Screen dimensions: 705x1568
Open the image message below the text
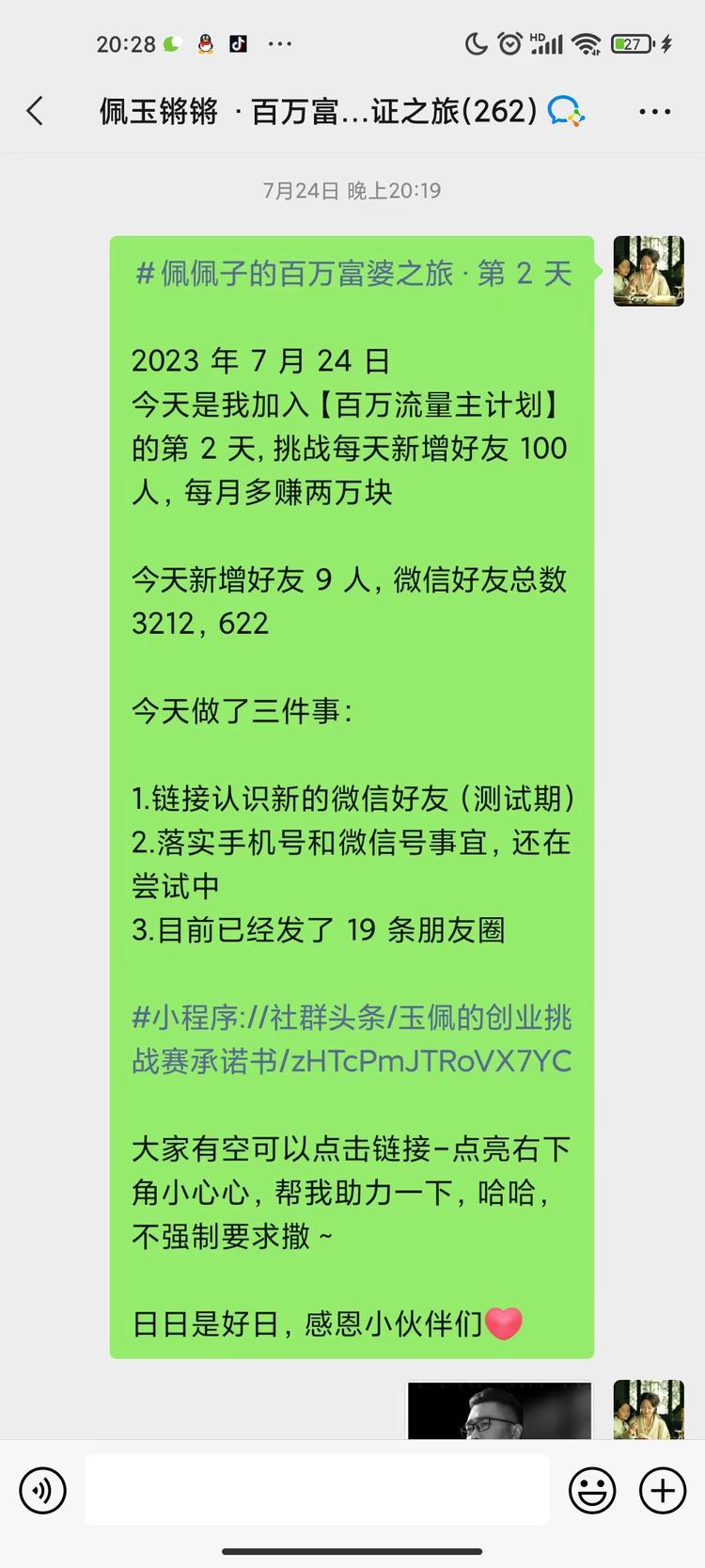tap(499, 1410)
